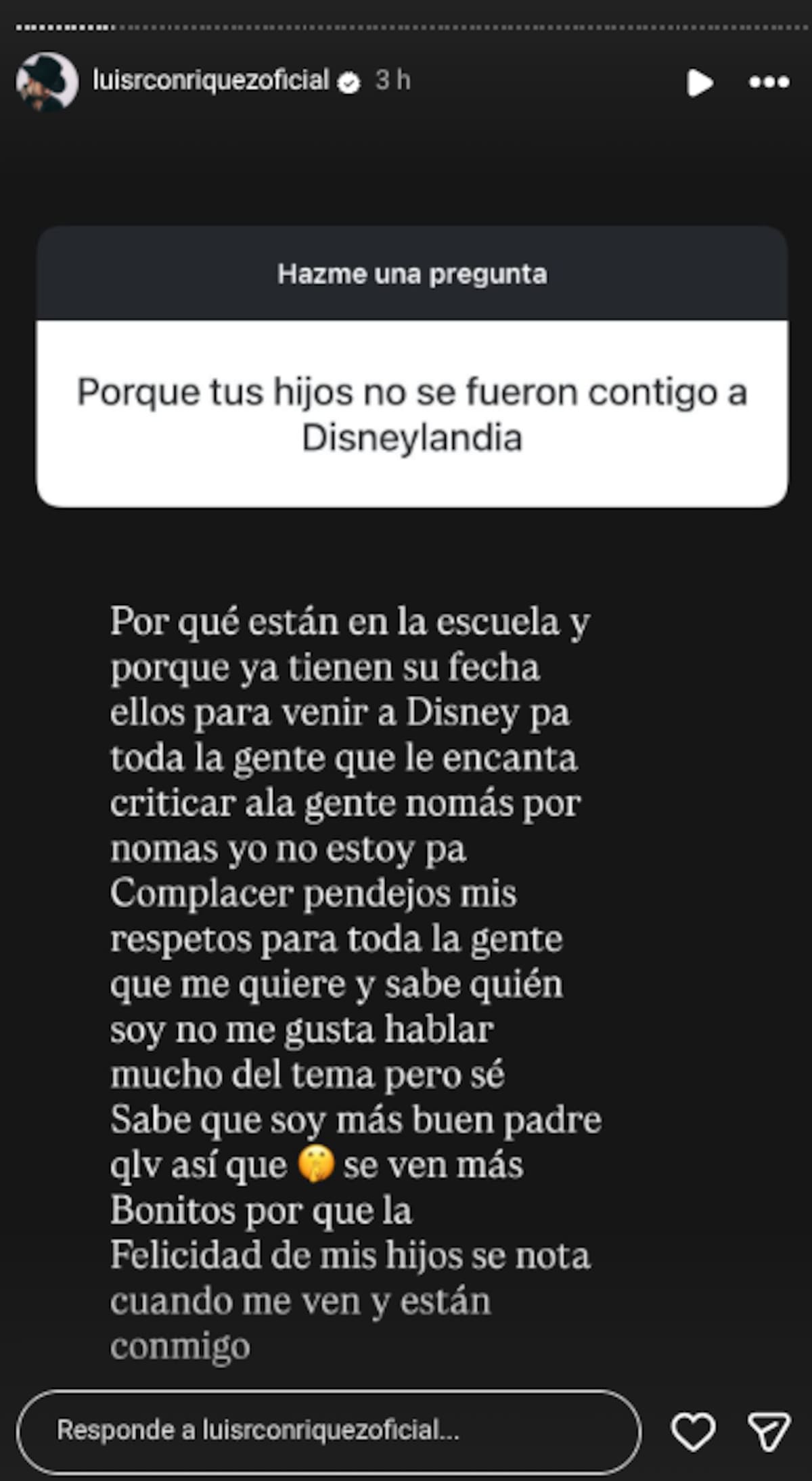
Task: Like this story with the heart
Action: pyautogui.click(x=693, y=1431)
